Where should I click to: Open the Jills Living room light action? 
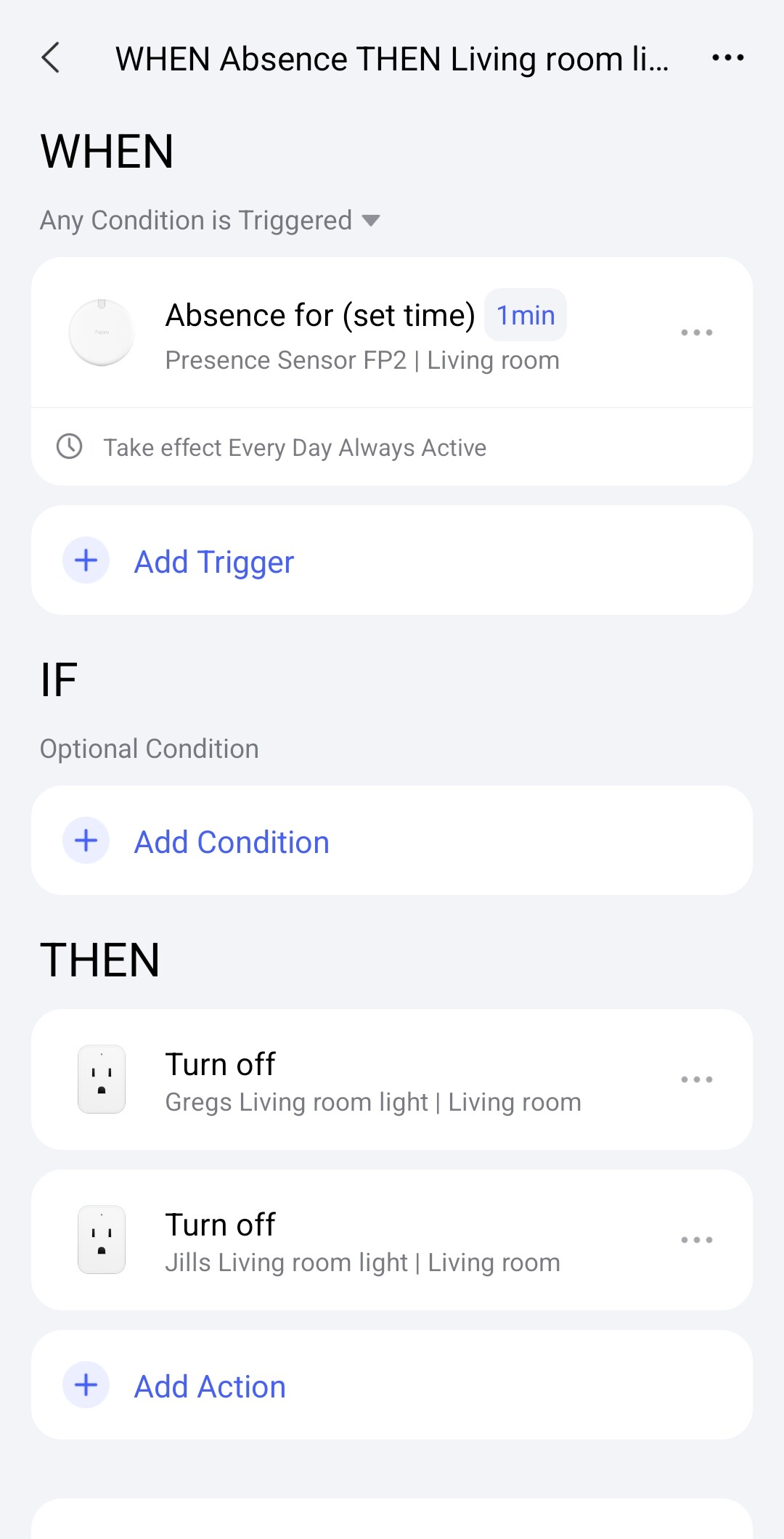(362, 1241)
